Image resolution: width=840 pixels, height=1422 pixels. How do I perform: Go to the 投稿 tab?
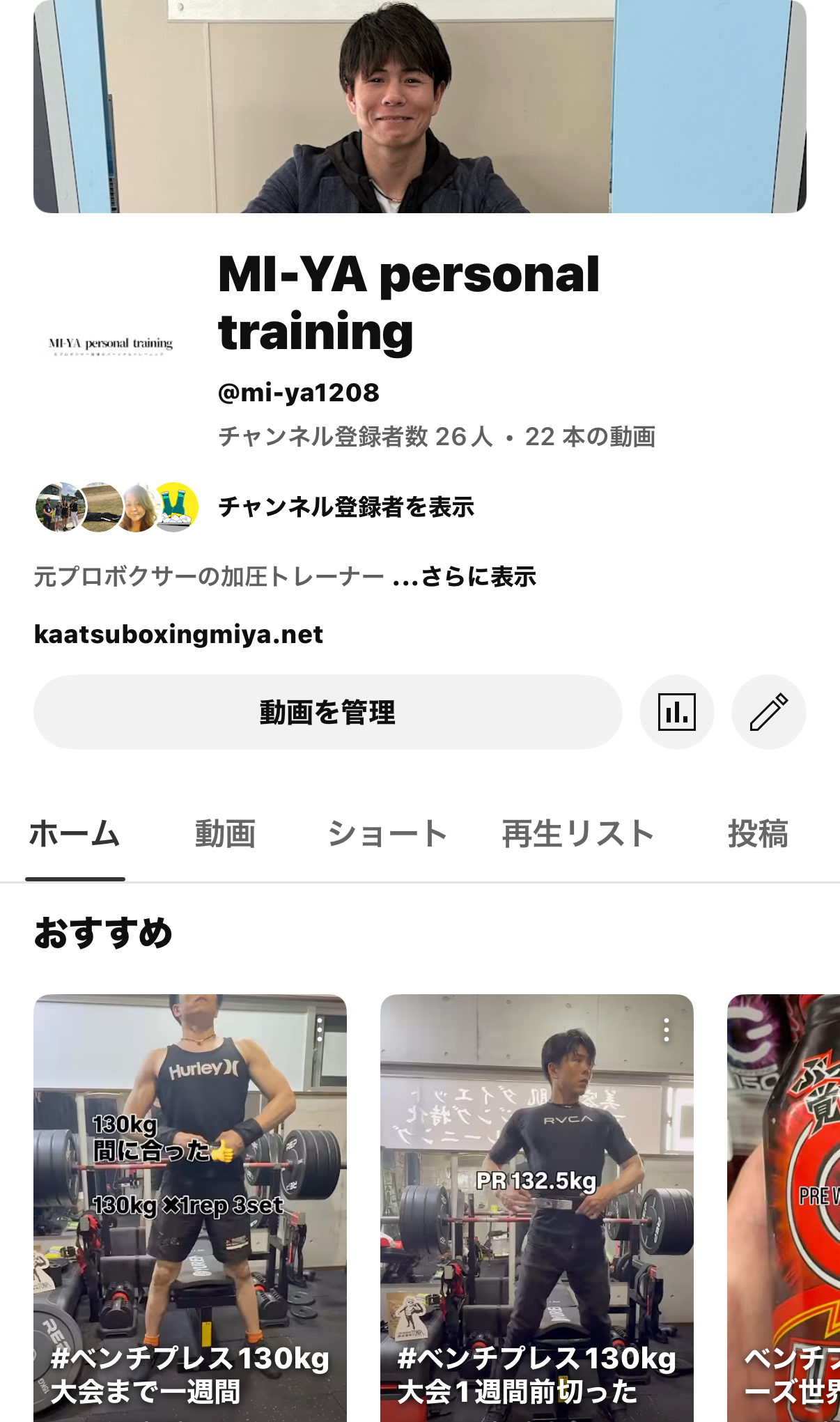point(758,834)
